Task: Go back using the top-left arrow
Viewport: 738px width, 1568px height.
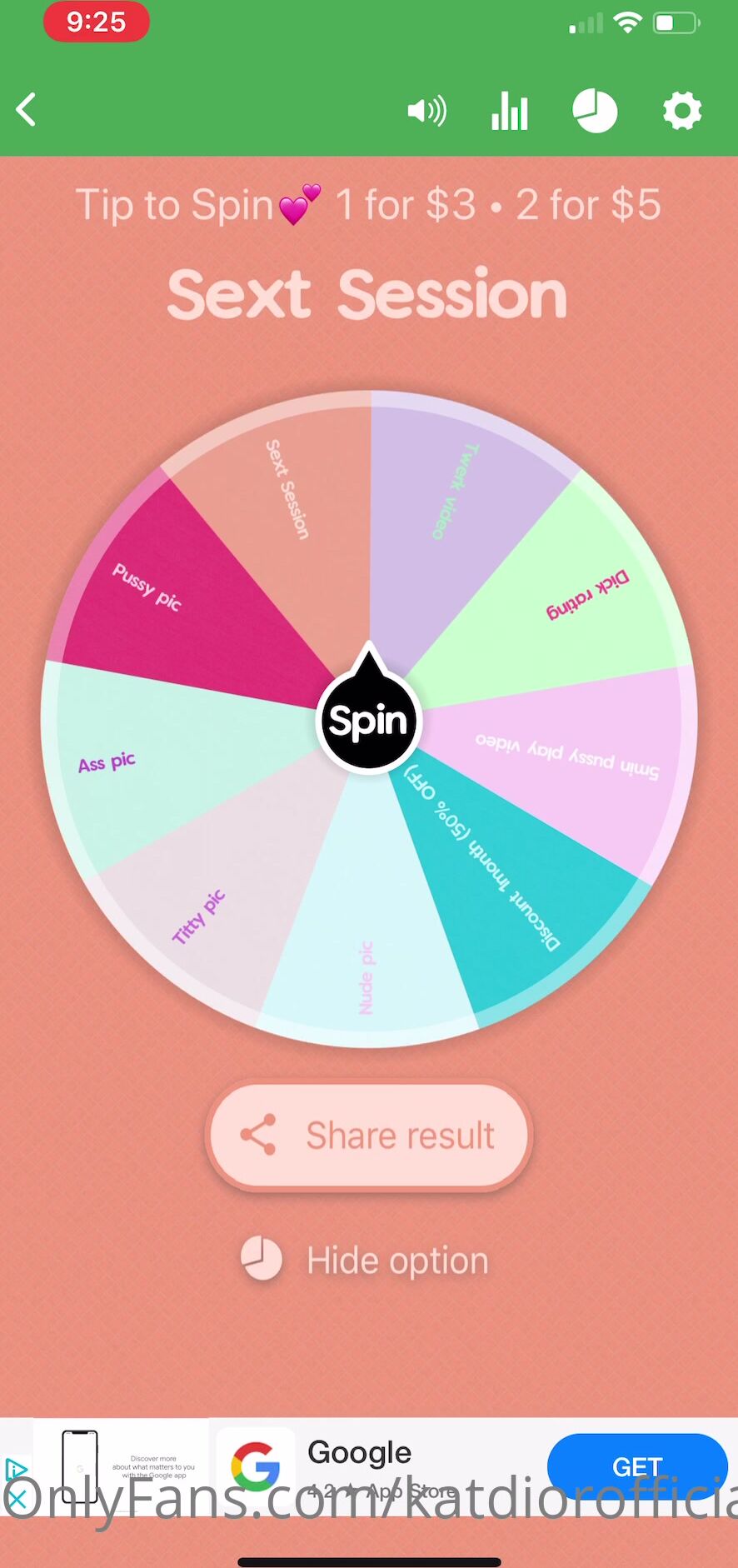Action: pyautogui.click(x=27, y=110)
